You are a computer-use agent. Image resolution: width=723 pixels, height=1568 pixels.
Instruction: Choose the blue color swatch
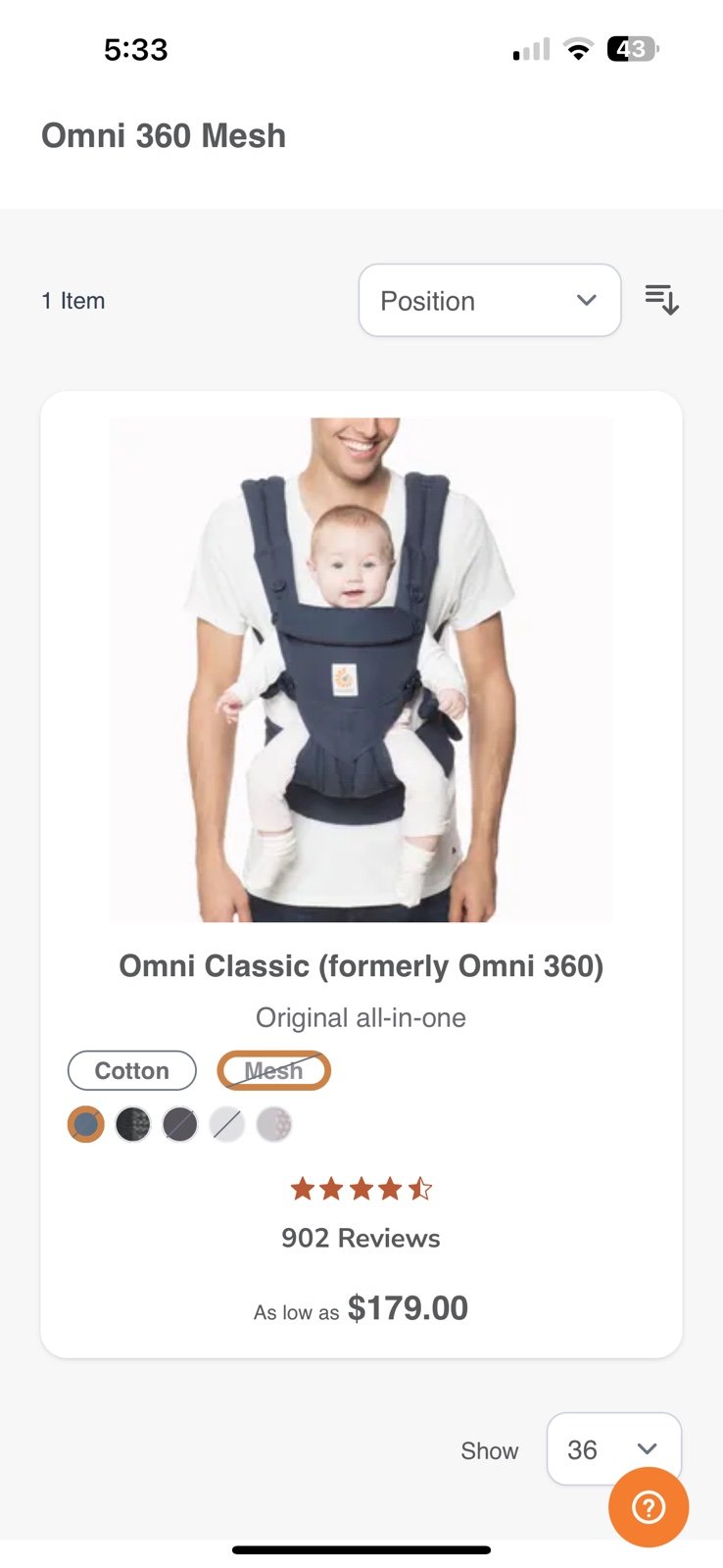pyautogui.click(x=86, y=1124)
